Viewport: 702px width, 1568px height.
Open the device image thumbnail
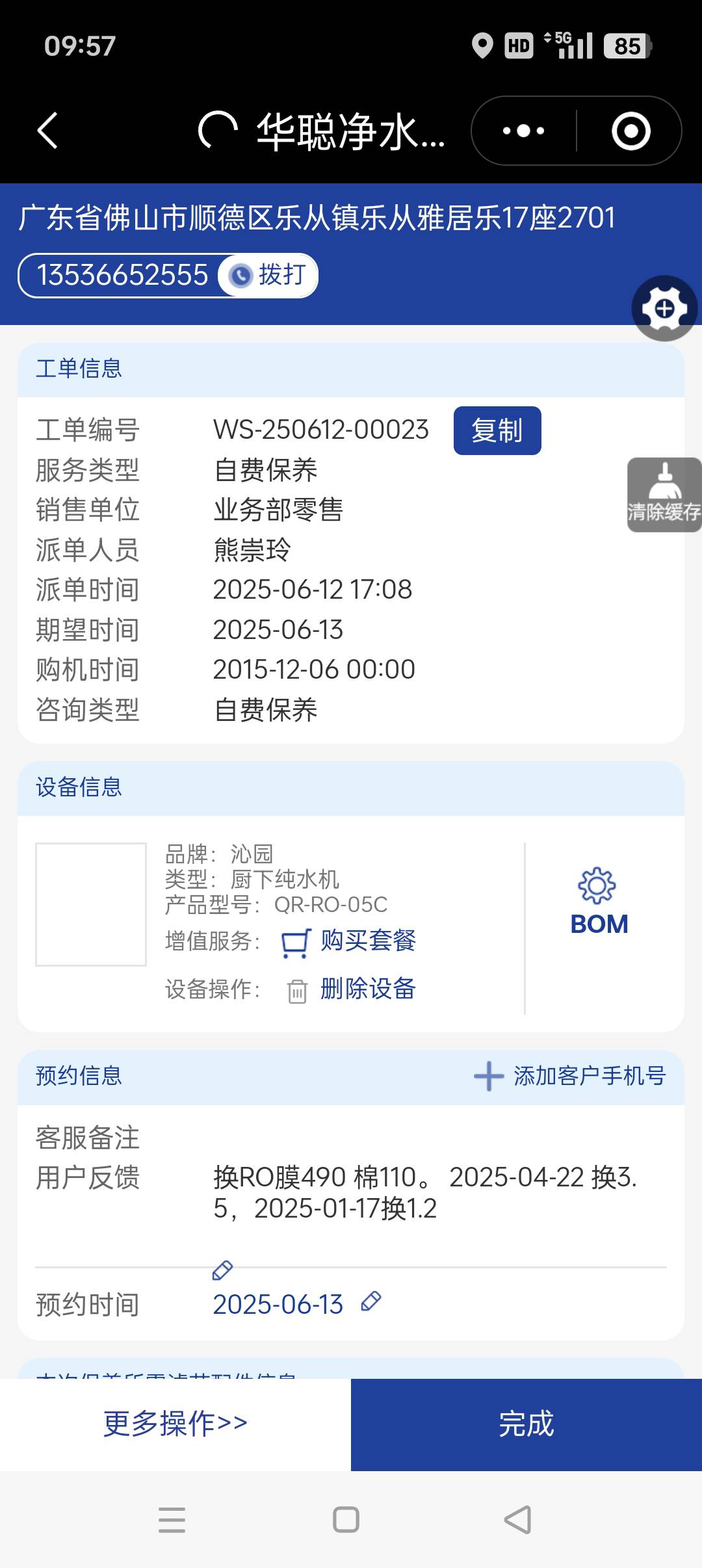pos(91,904)
